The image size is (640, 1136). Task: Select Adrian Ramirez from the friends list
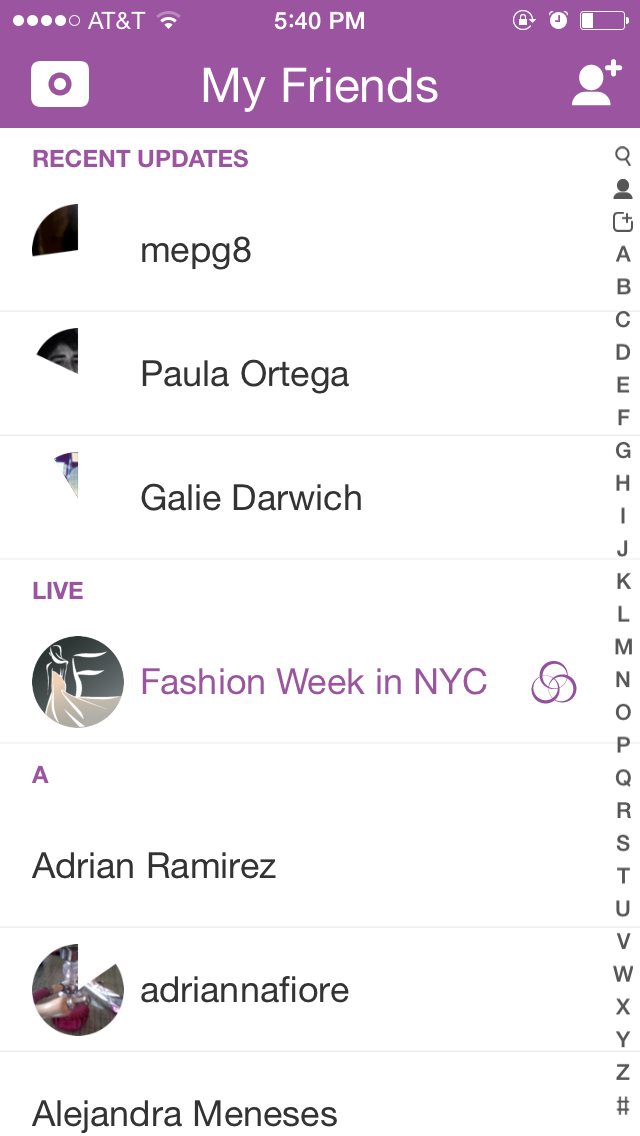[x=154, y=866]
